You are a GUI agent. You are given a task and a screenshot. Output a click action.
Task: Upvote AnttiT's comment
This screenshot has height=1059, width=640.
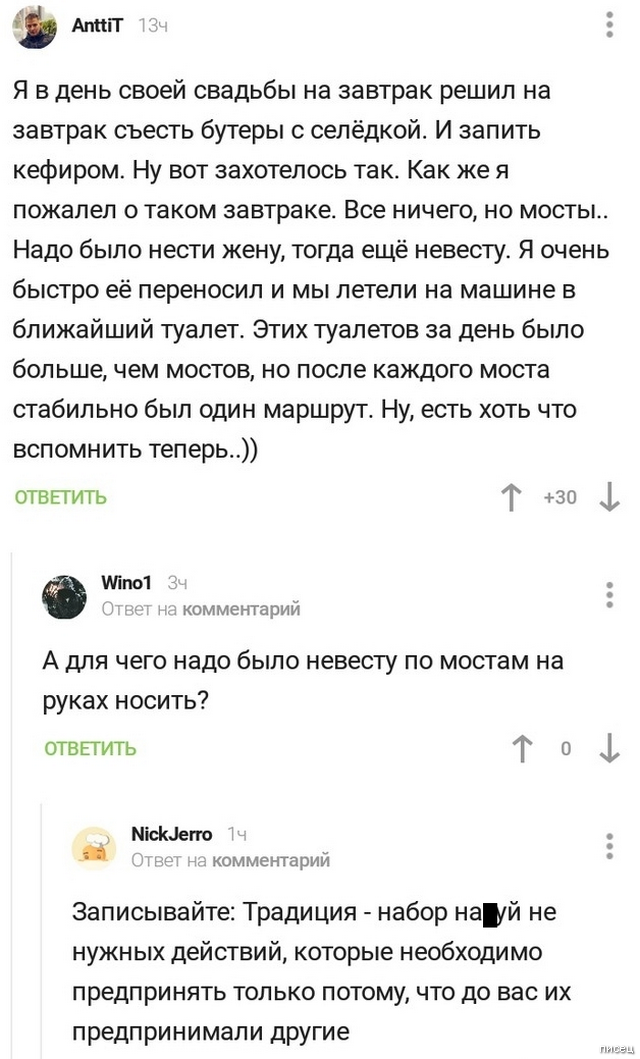pyautogui.click(x=512, y=497)
